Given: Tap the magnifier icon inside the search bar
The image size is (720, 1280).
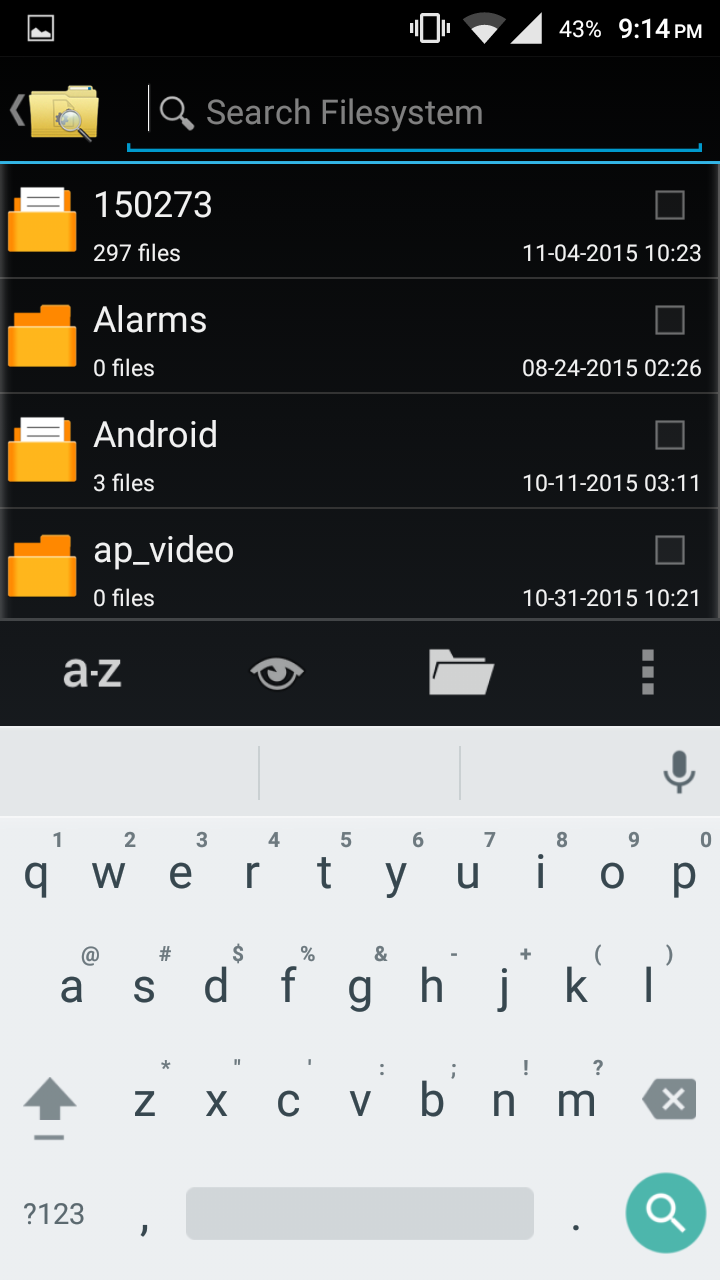Looking at the screenshot, I should (177, 112).
